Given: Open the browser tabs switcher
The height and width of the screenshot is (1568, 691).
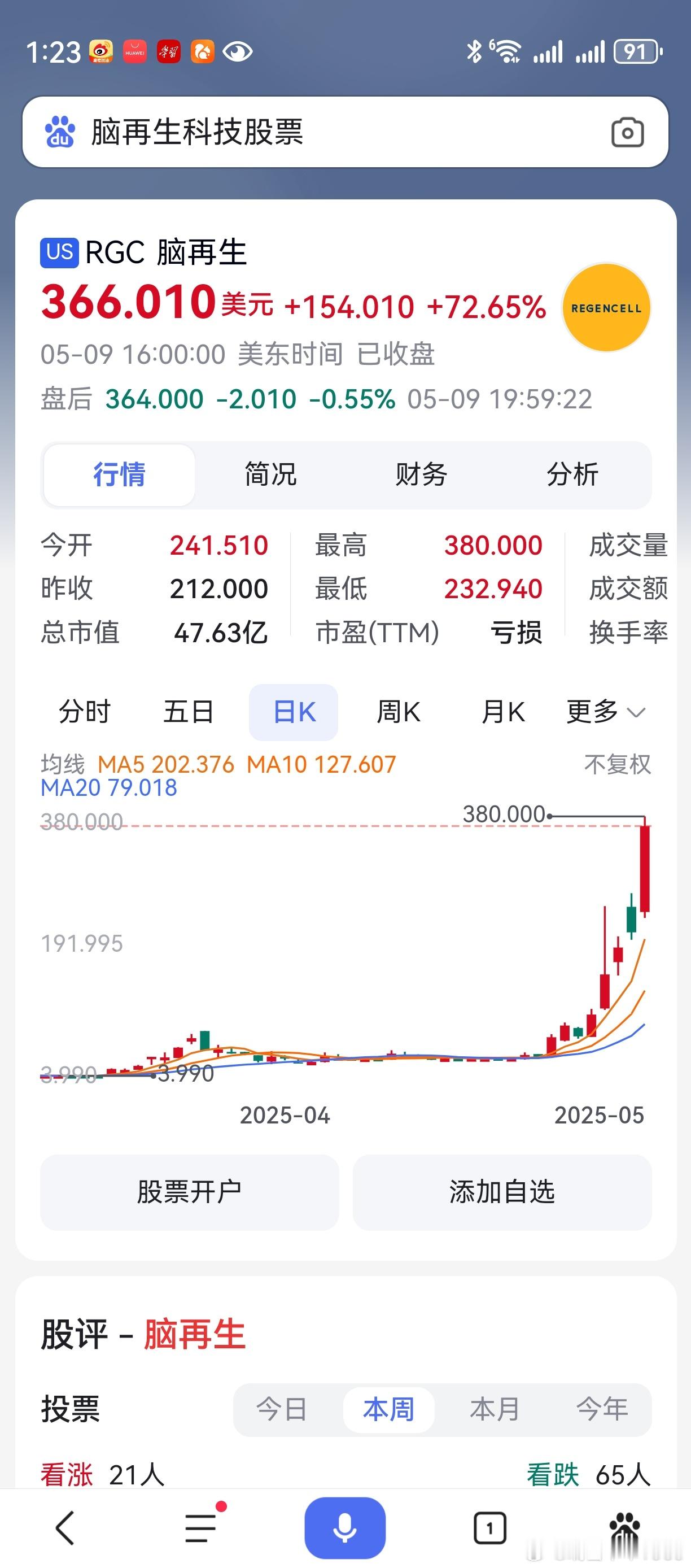Looking at the screenshot, I should pyautogui.click(x=489, y=1528).
